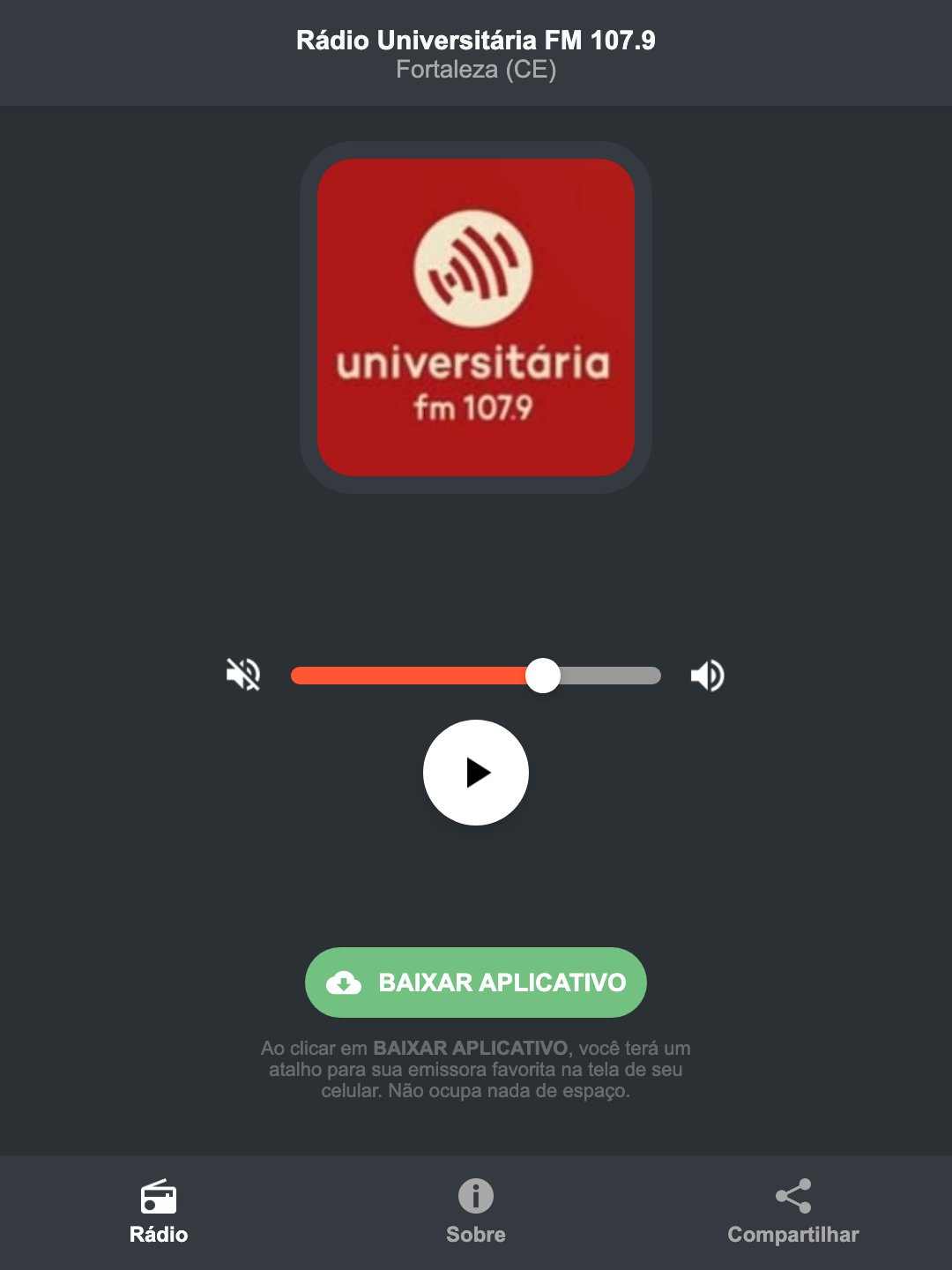This screenshot has width=952, height=1270.
Task: Click the Compartilhar share icon
Action: 792,1195
